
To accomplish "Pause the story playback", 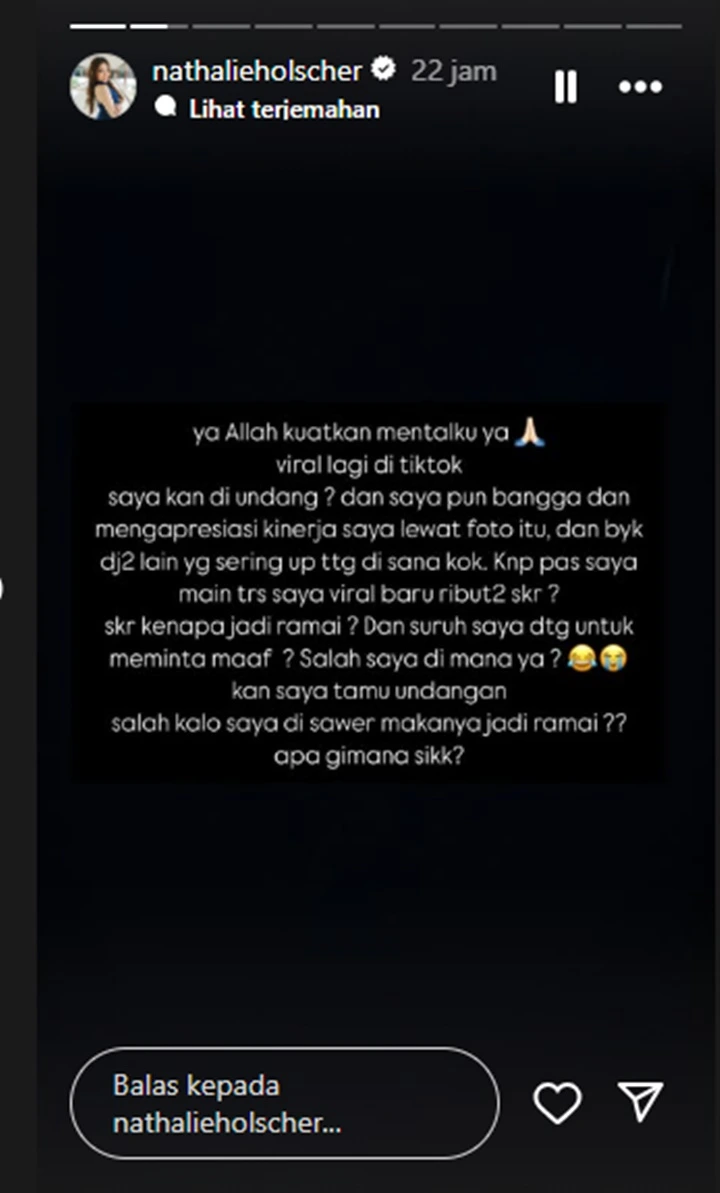I will [x=565, y=88].
